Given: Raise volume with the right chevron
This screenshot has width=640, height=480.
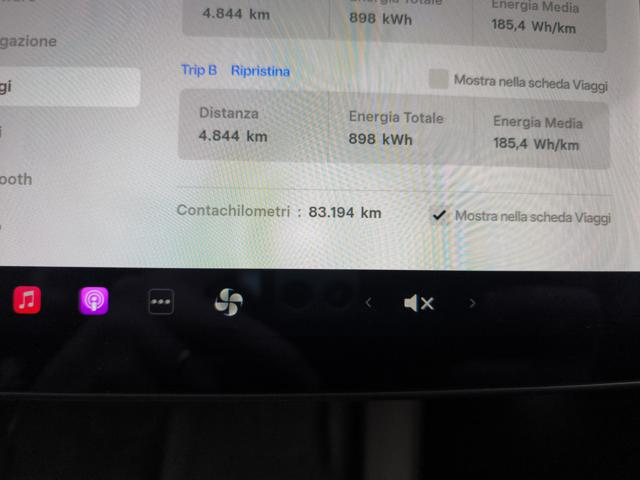Looking at the screenshot, I should (x=473, y=302).
